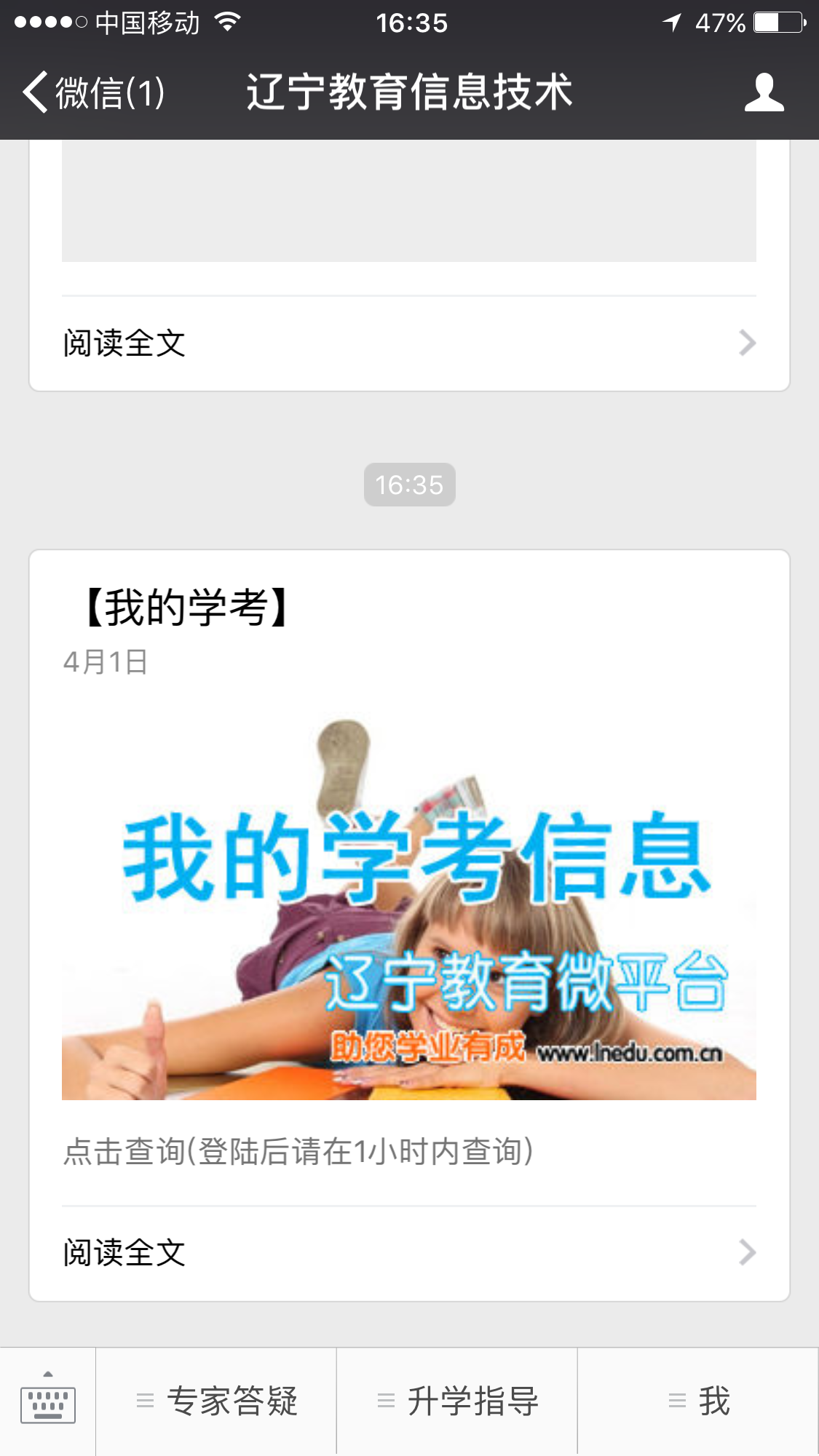Image resolution: width=819 pixels, height=1456 pixels.
Task: Open the 我 menu
Action: point(698,1401)
